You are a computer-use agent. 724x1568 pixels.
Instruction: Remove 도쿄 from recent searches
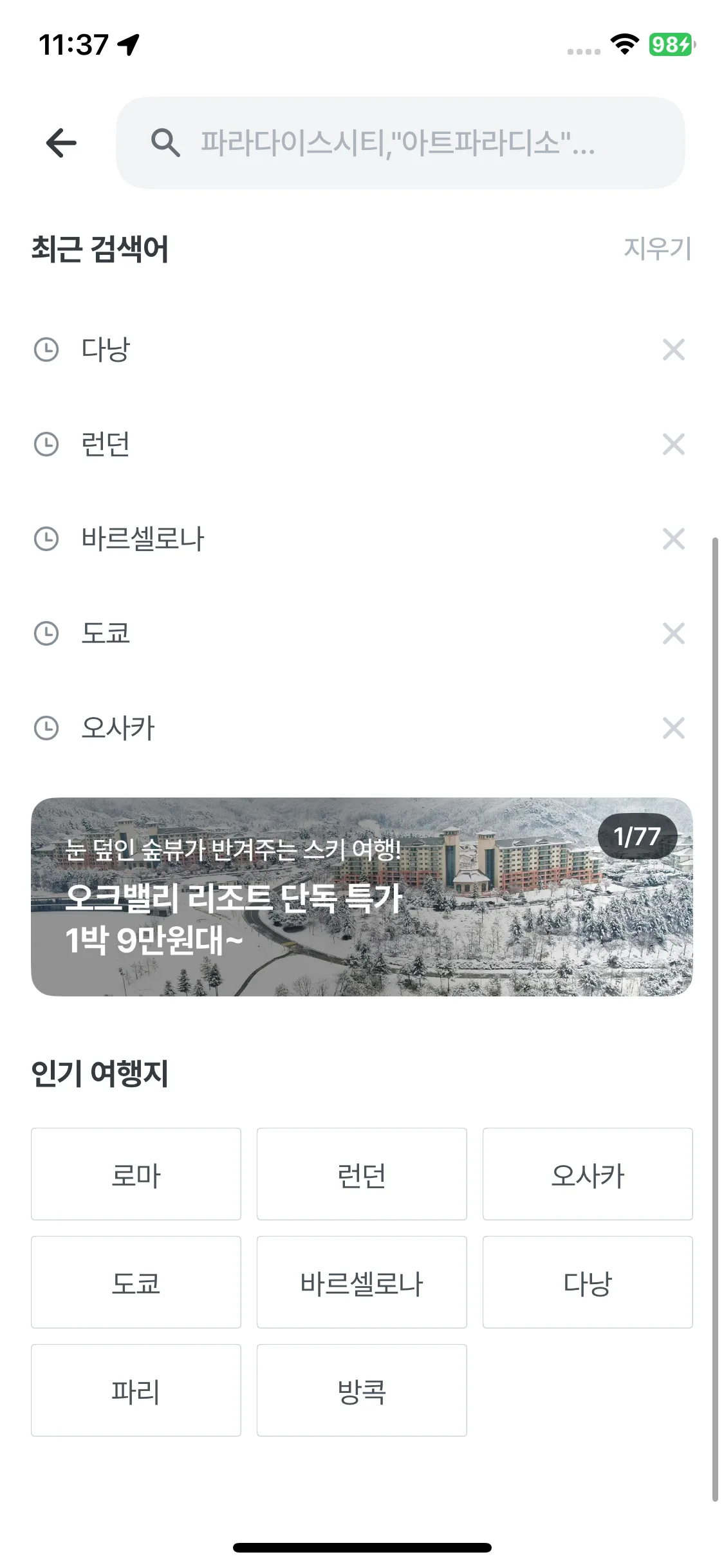tap(673, 633)
